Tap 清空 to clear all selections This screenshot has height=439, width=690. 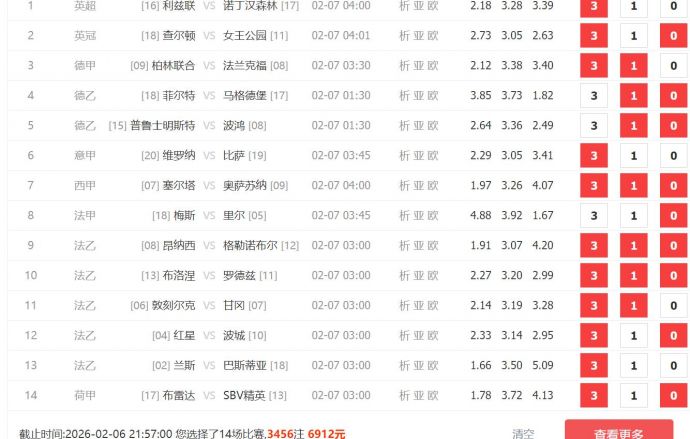[523, 433]
